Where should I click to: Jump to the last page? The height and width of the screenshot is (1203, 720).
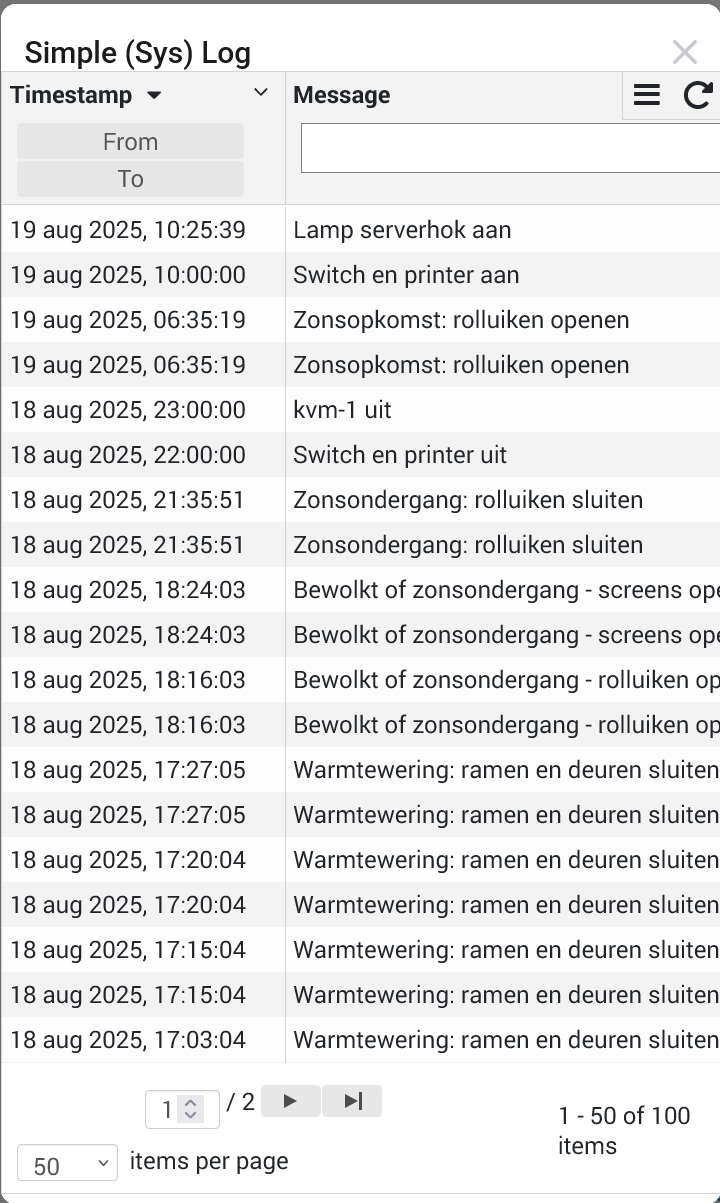click(x=352, y=1101)
